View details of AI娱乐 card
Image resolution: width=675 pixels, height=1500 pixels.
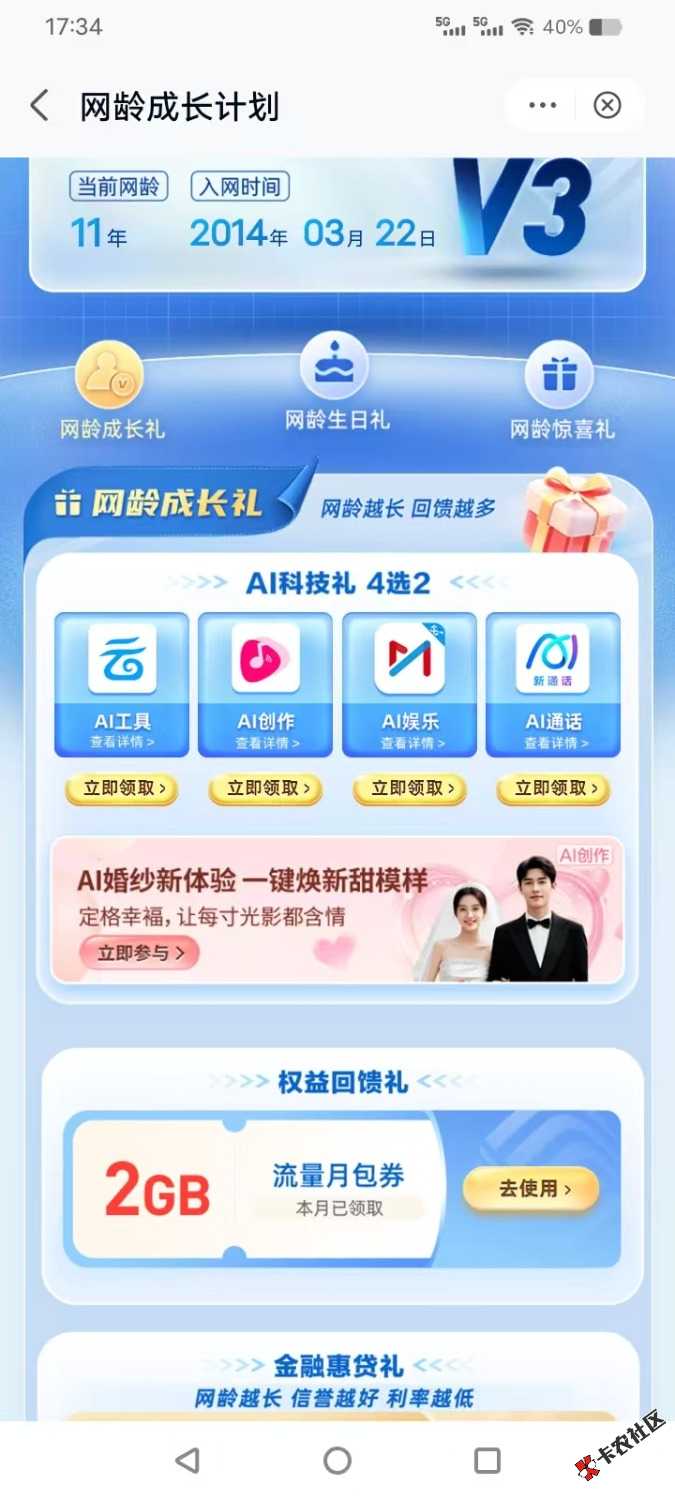410,743
